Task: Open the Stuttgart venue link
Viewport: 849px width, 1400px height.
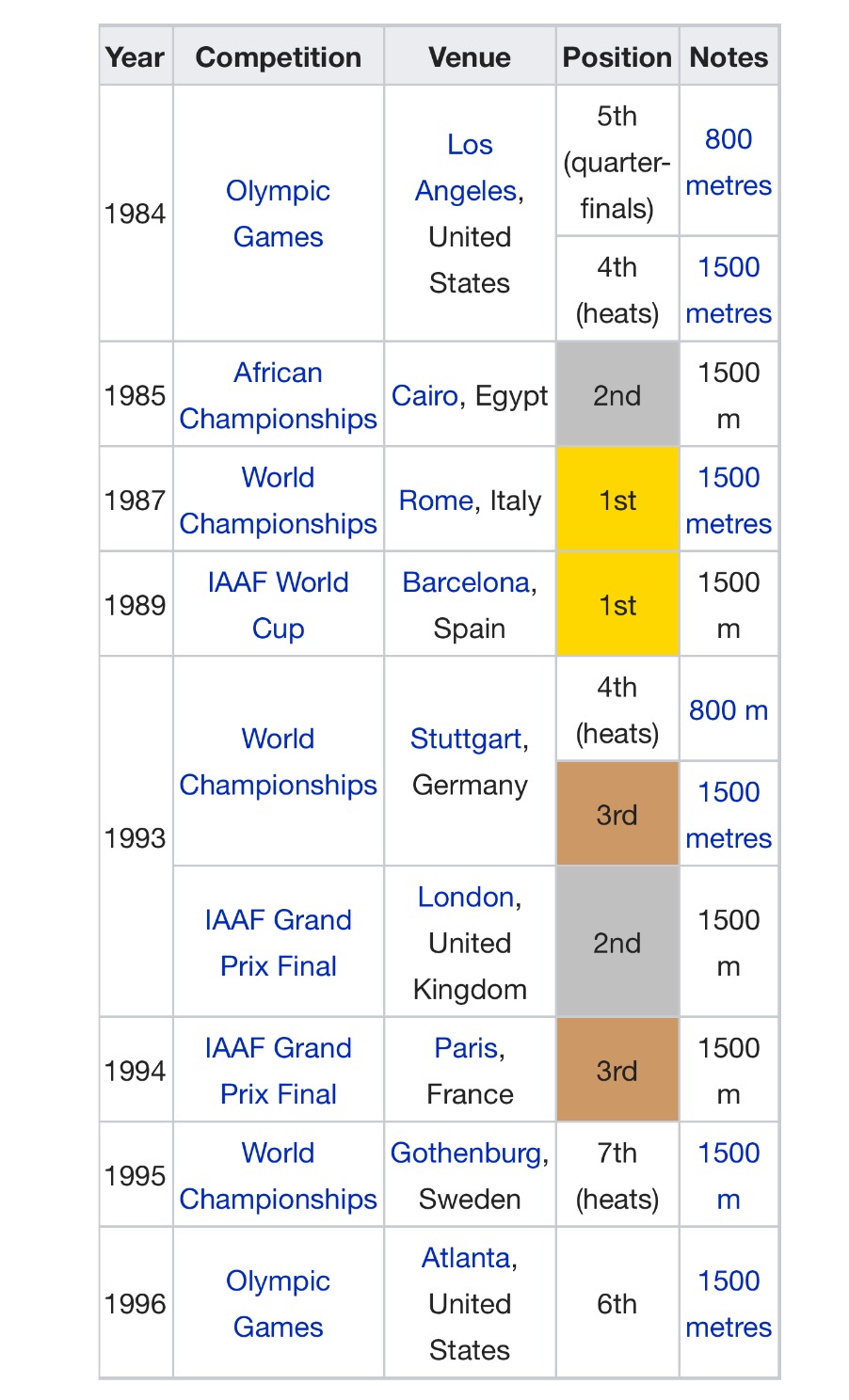Action: pos(465,739)
